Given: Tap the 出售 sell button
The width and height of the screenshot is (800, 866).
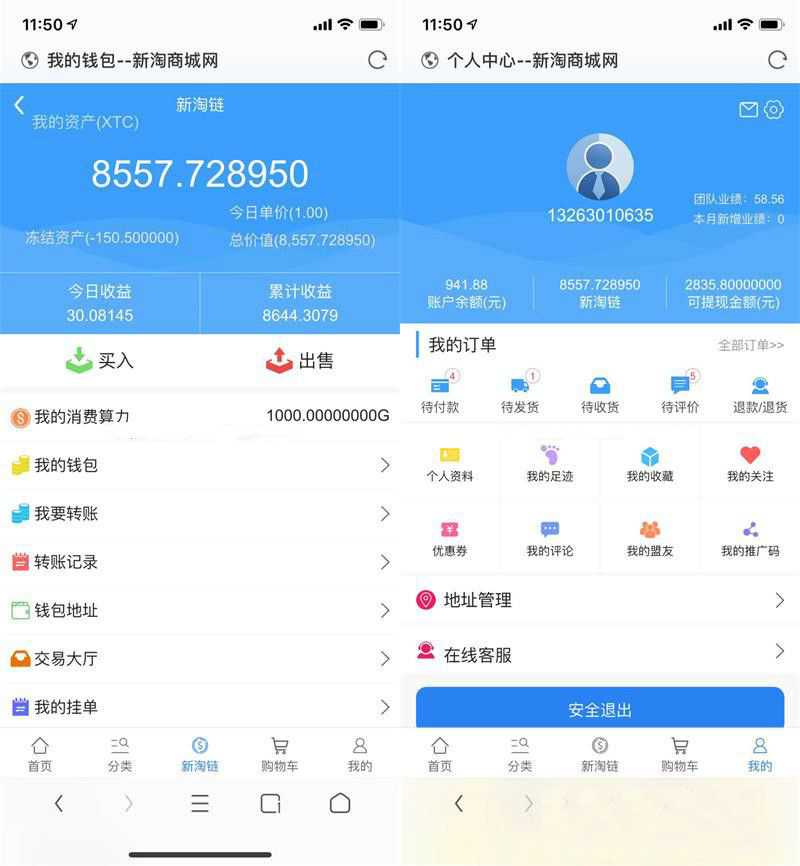Looking at the screenshot, I should click(298, 361).
